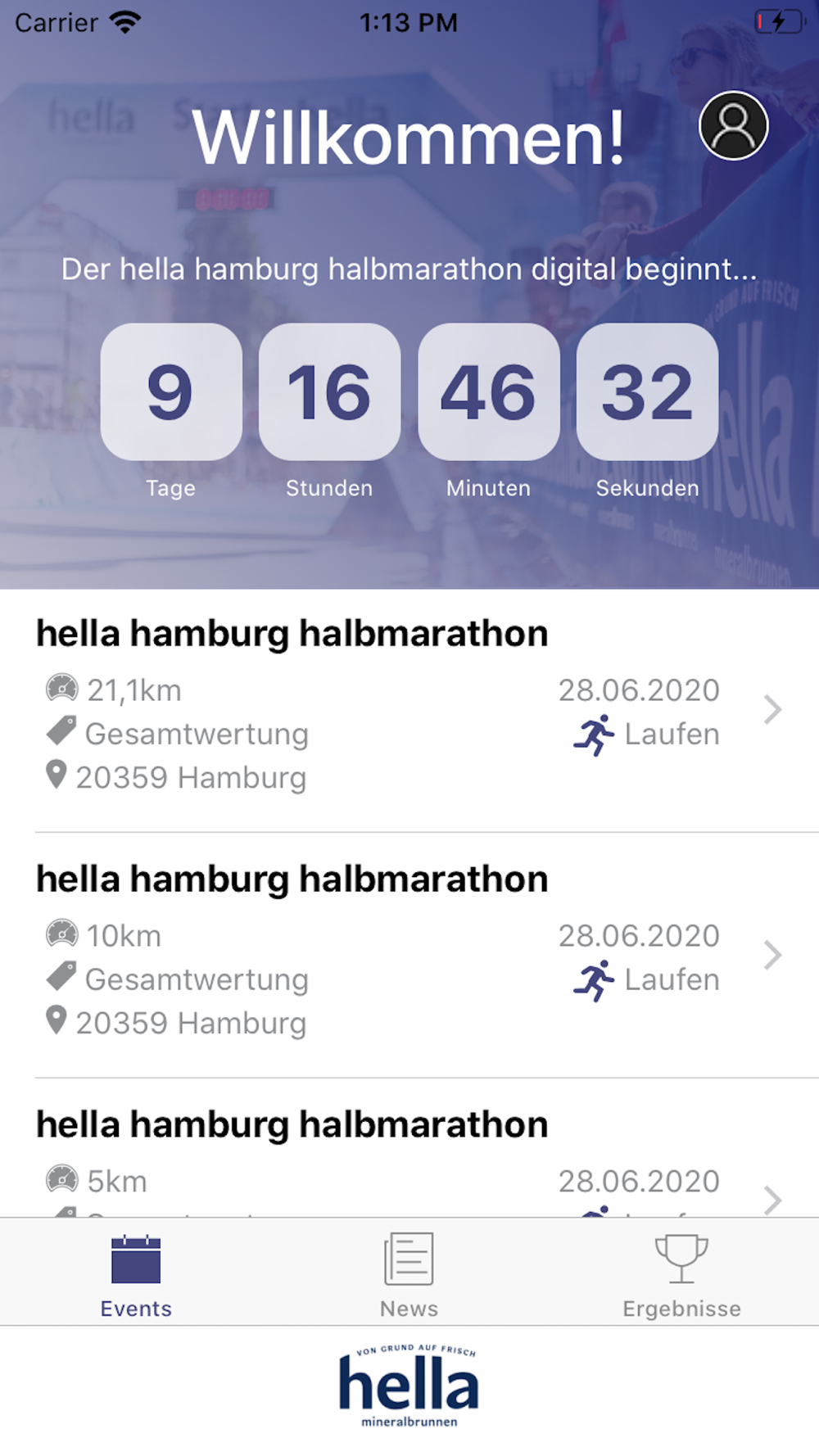Open the 10km halbmarathon event
The image size is (819, 1456).
tap(409, 955)
